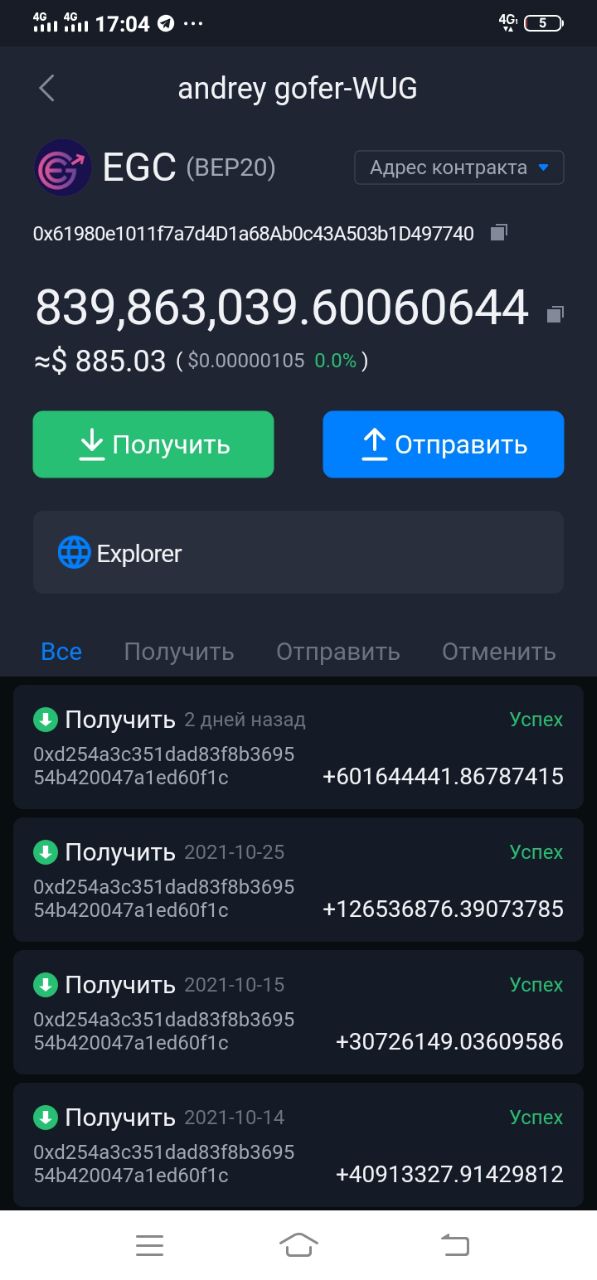Tap the blue Отправить button

[443, 444]
